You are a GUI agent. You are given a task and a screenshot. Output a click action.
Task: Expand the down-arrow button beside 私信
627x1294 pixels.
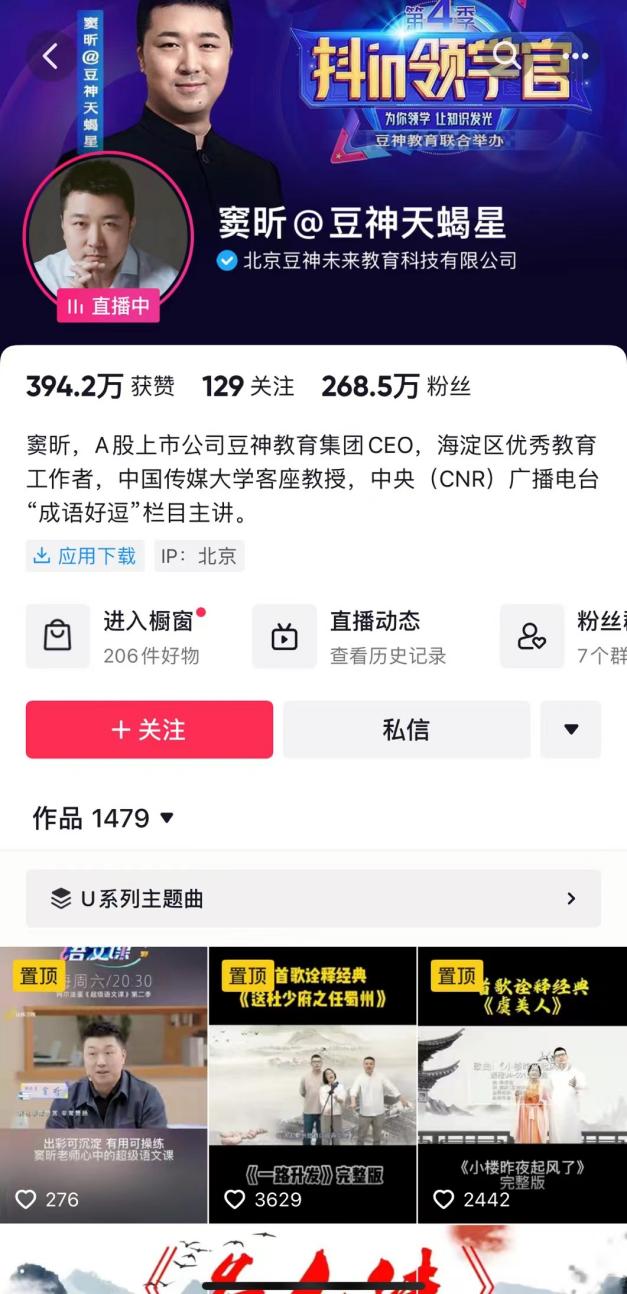click(570, 730)
